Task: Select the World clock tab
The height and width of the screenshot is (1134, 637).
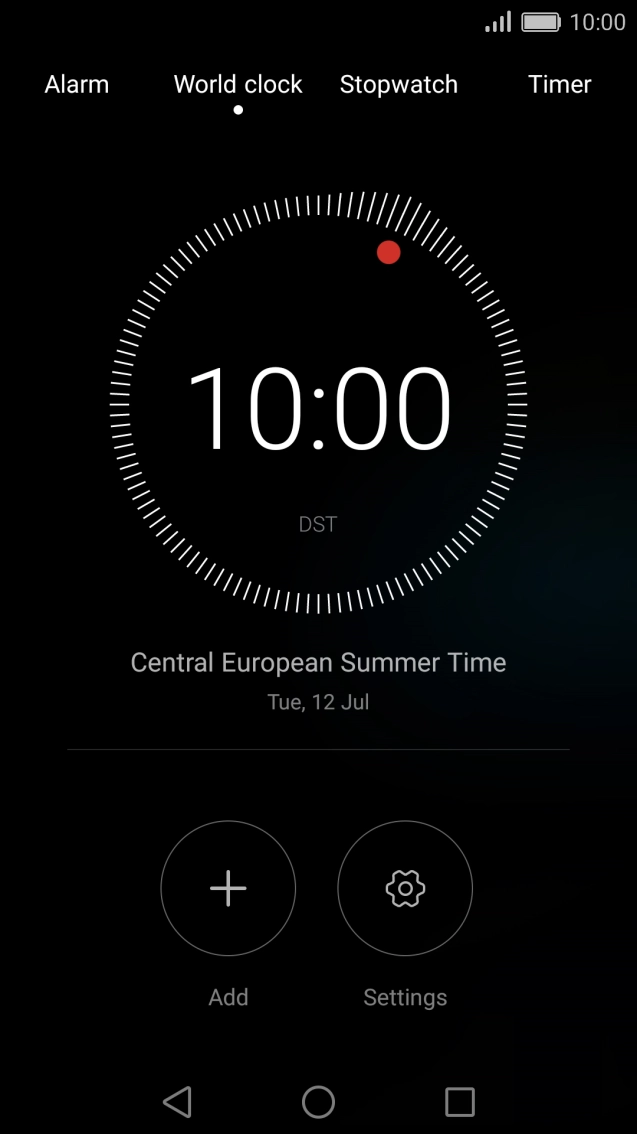Action: tap(238, 85)
